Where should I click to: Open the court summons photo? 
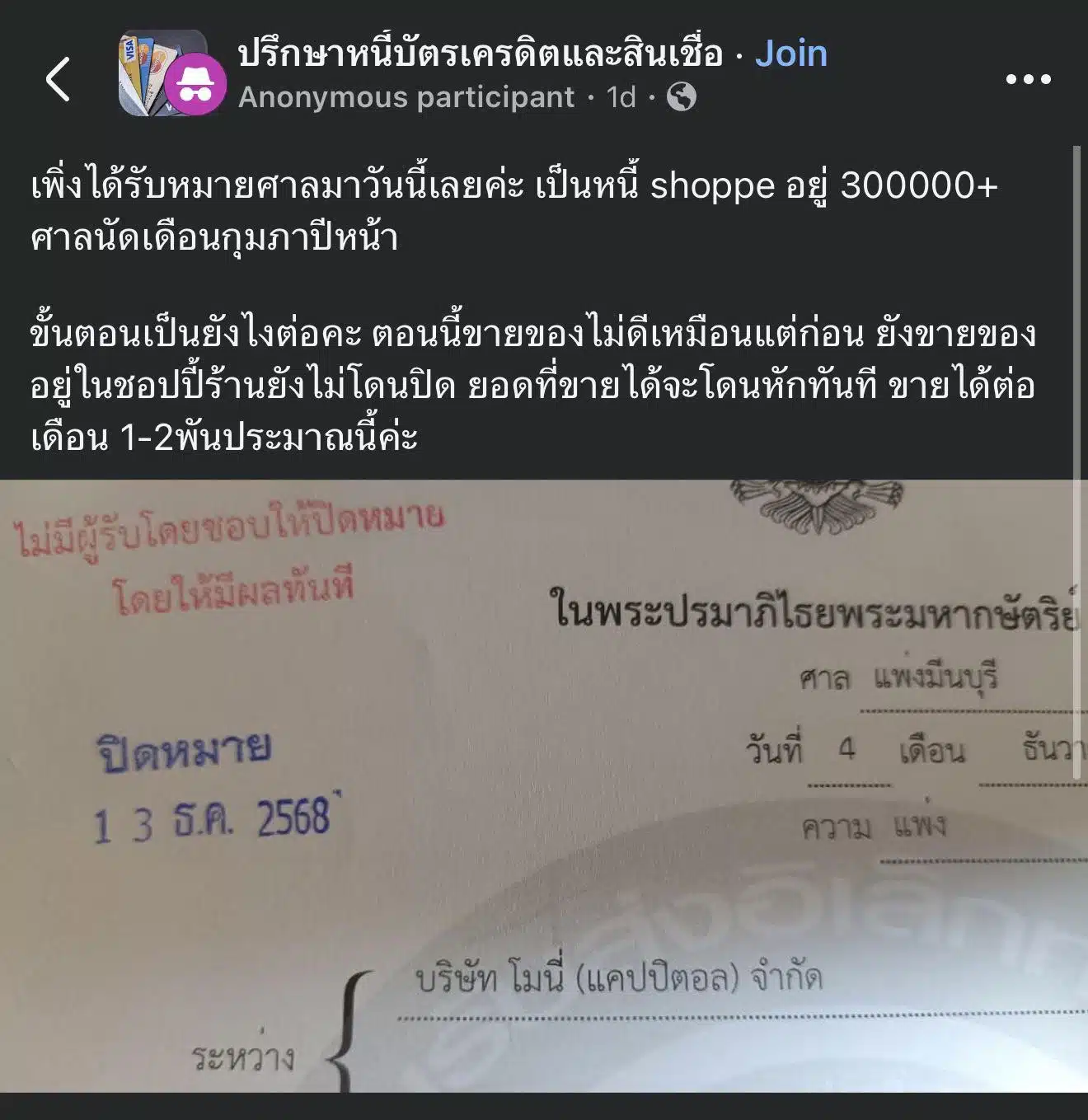[544, 787]
